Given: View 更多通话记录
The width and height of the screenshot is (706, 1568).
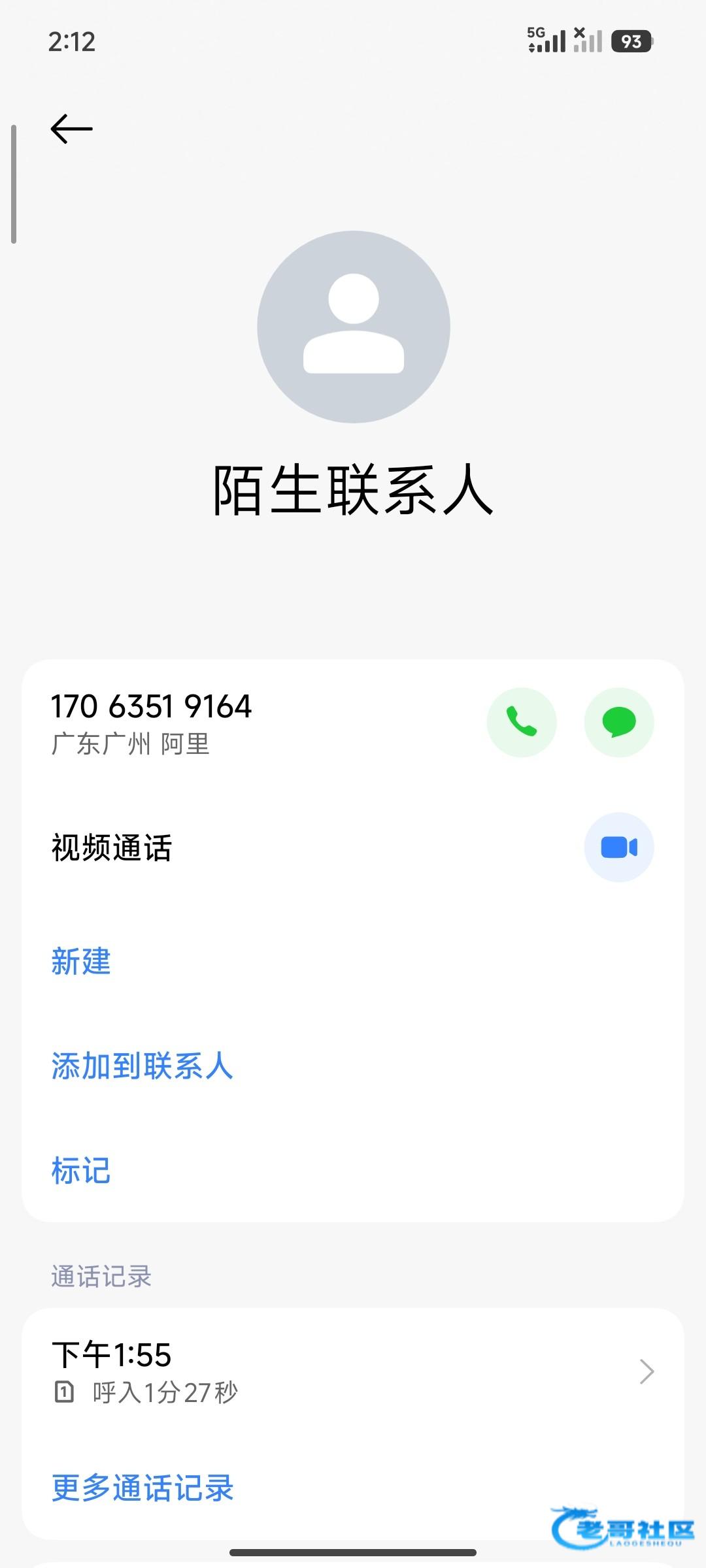Looking at the screenshot, I should point(143,1488).
